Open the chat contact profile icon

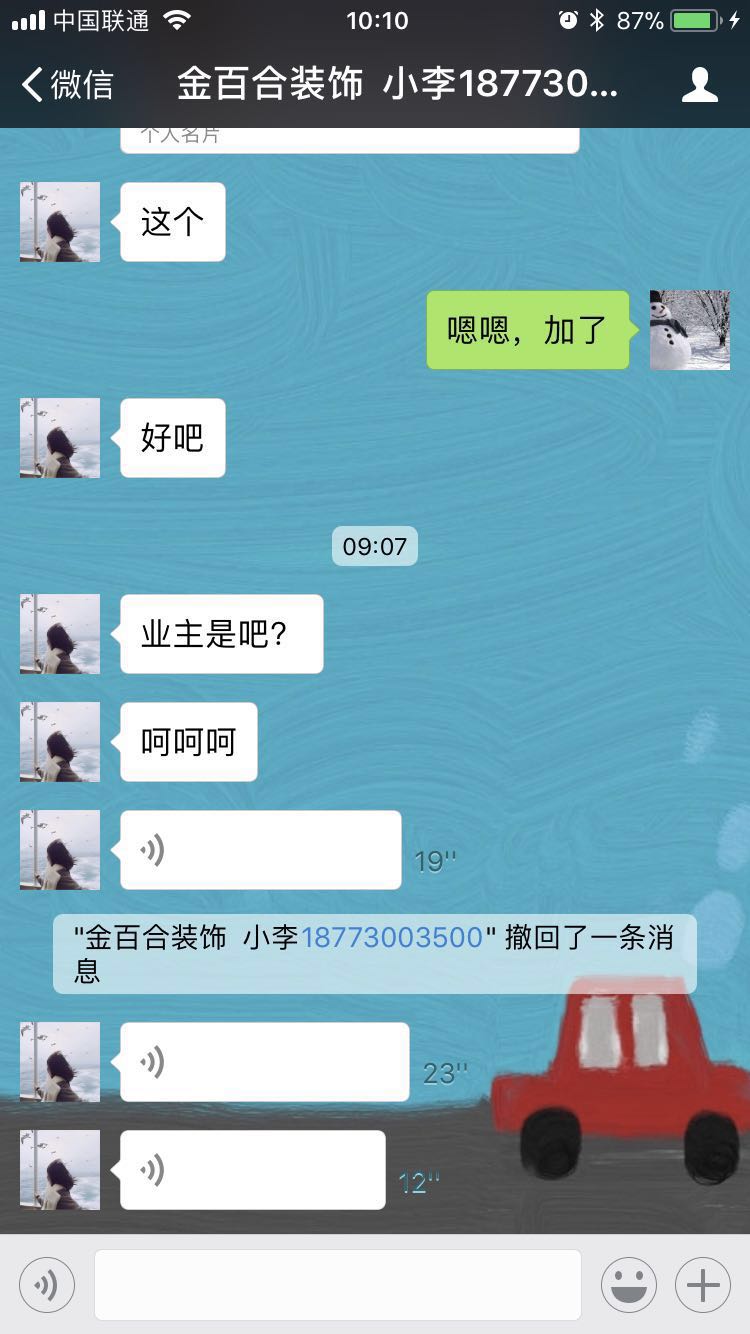click(699, 85)
